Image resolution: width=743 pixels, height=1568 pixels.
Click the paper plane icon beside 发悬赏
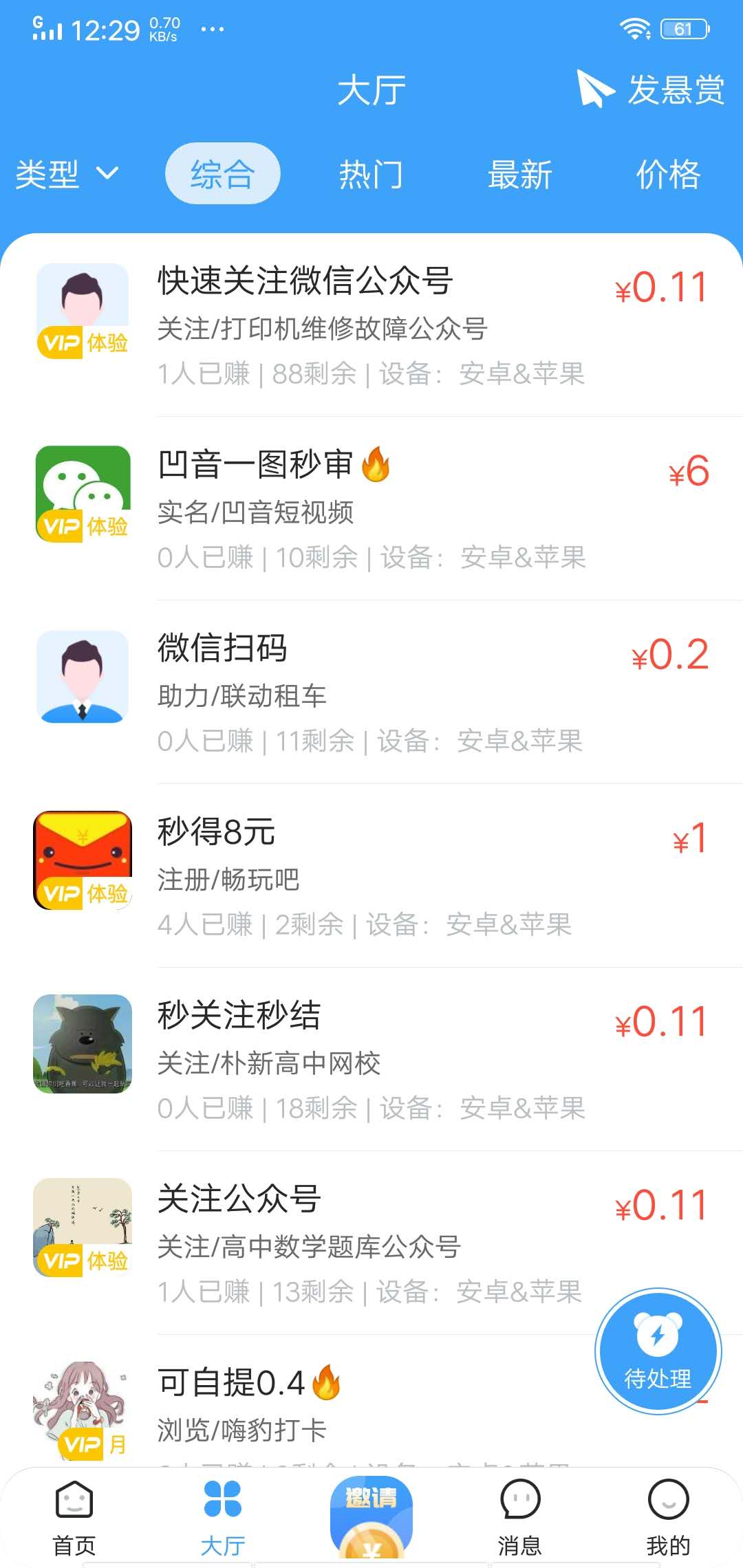[x=593, y=89]
